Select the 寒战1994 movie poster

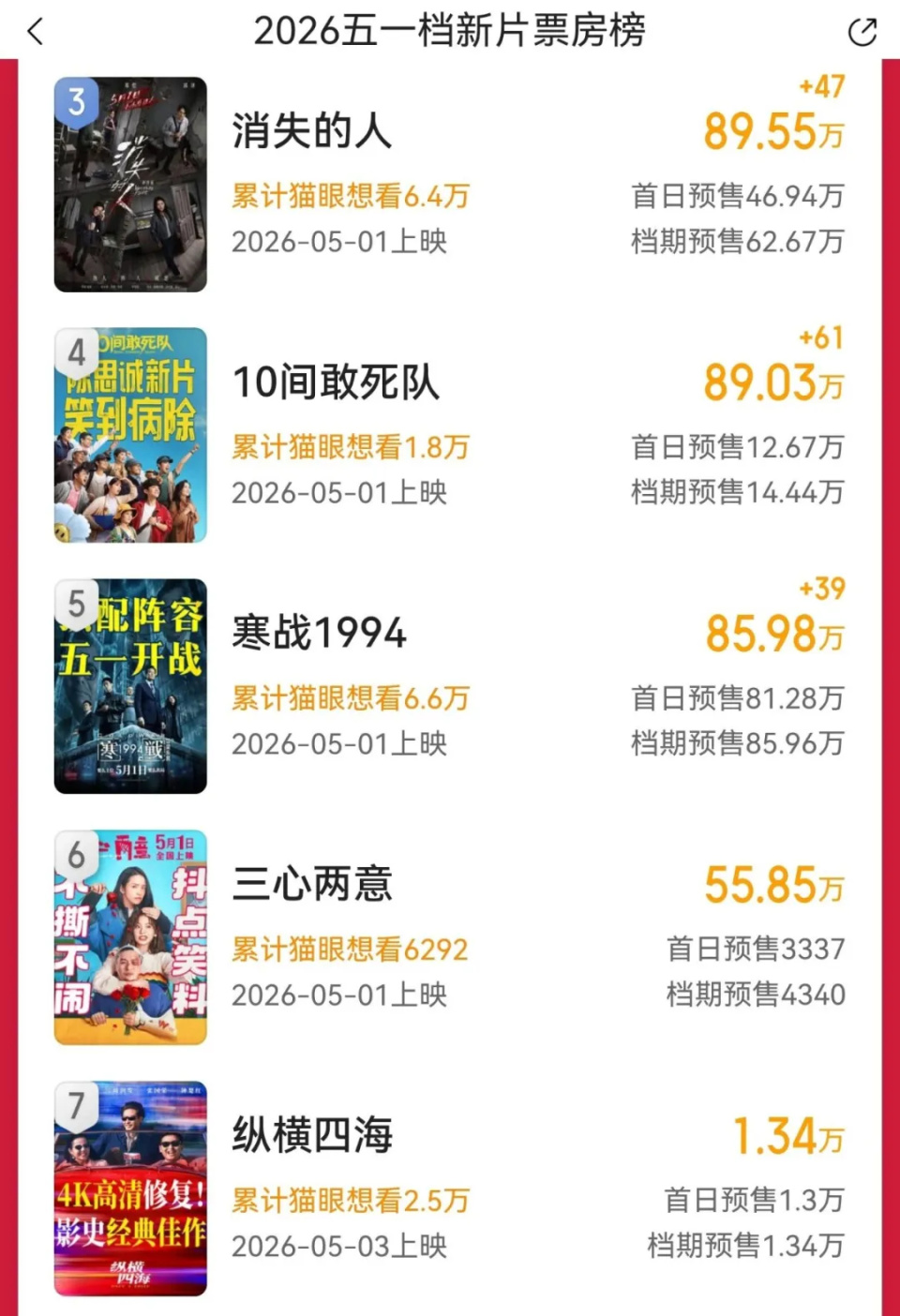click(130, 687)
